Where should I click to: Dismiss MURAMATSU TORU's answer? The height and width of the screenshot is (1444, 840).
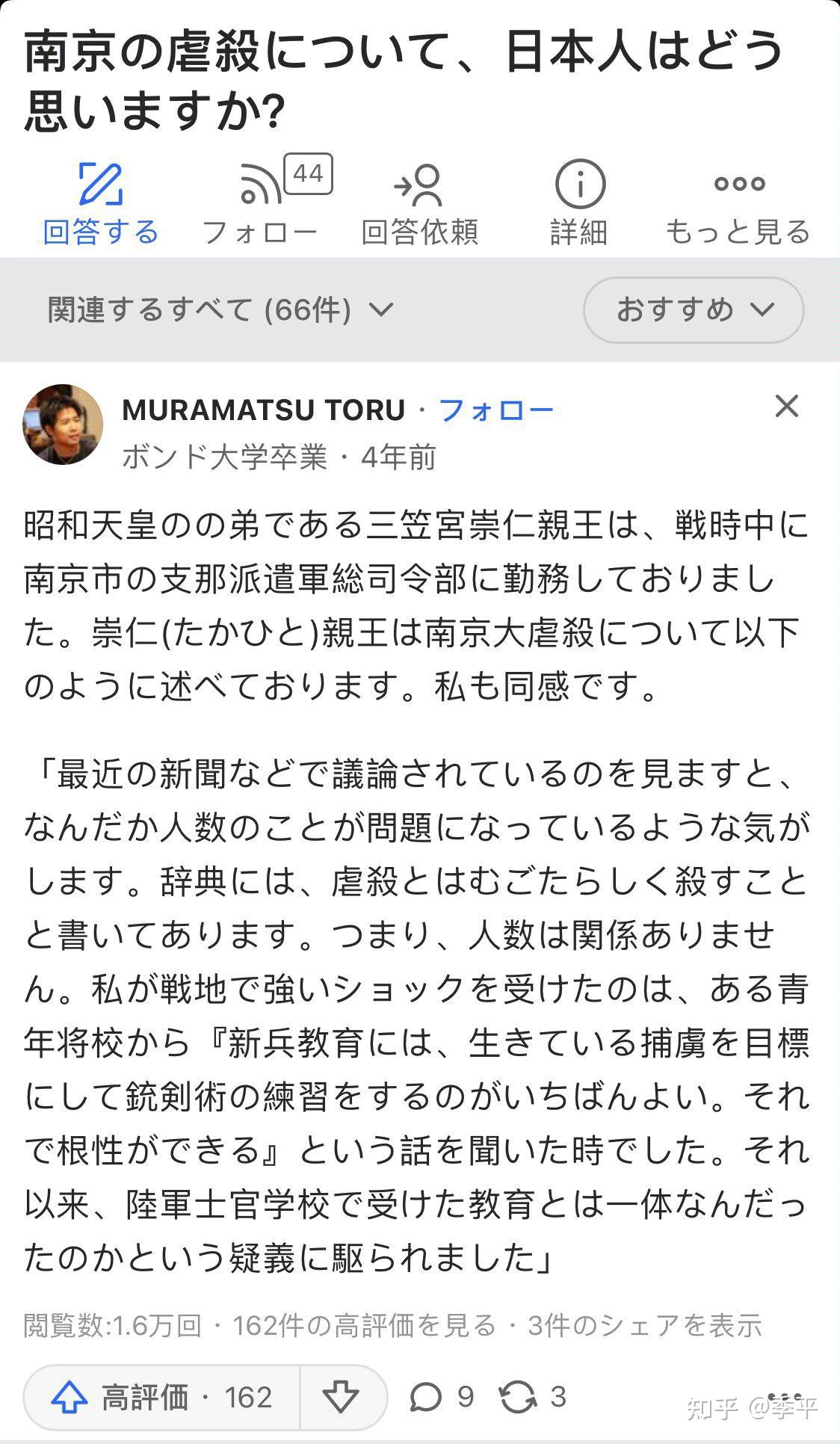787,407
